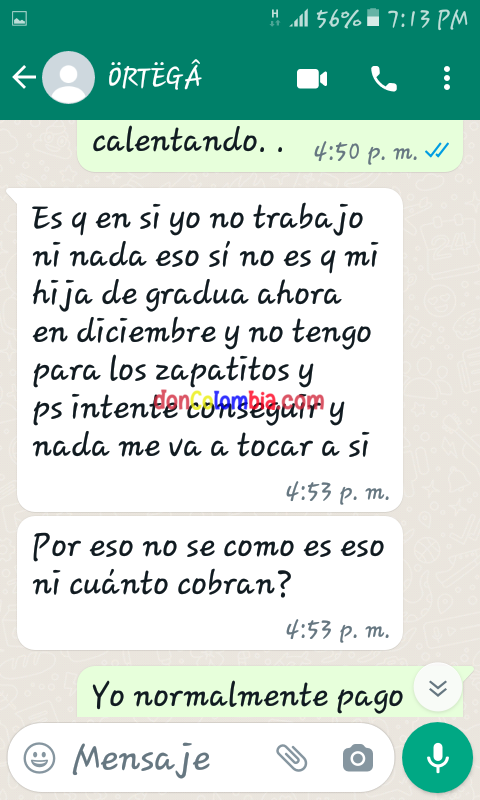Go back from the ÖRTËGÂ chat

(24, 78)
